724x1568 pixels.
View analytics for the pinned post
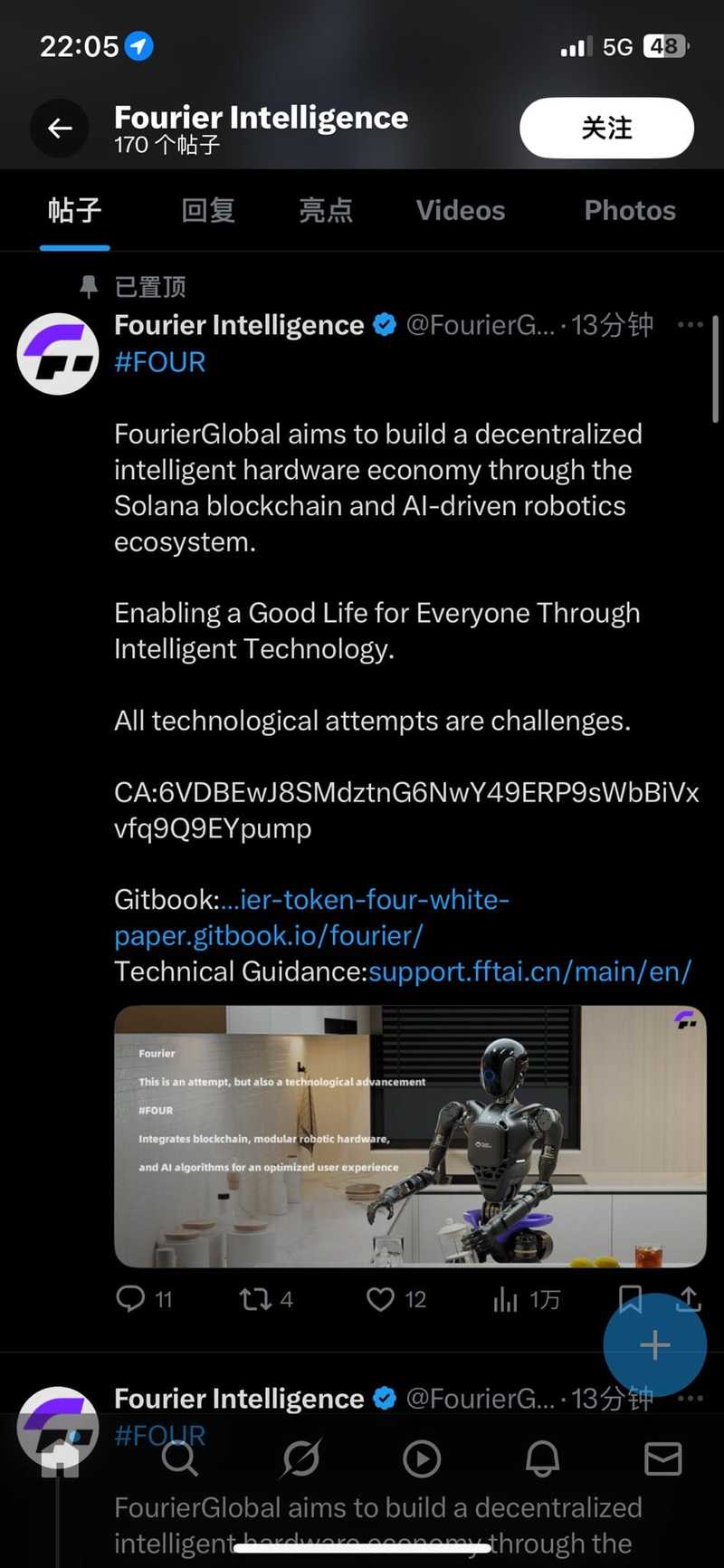click(507, 1300)
